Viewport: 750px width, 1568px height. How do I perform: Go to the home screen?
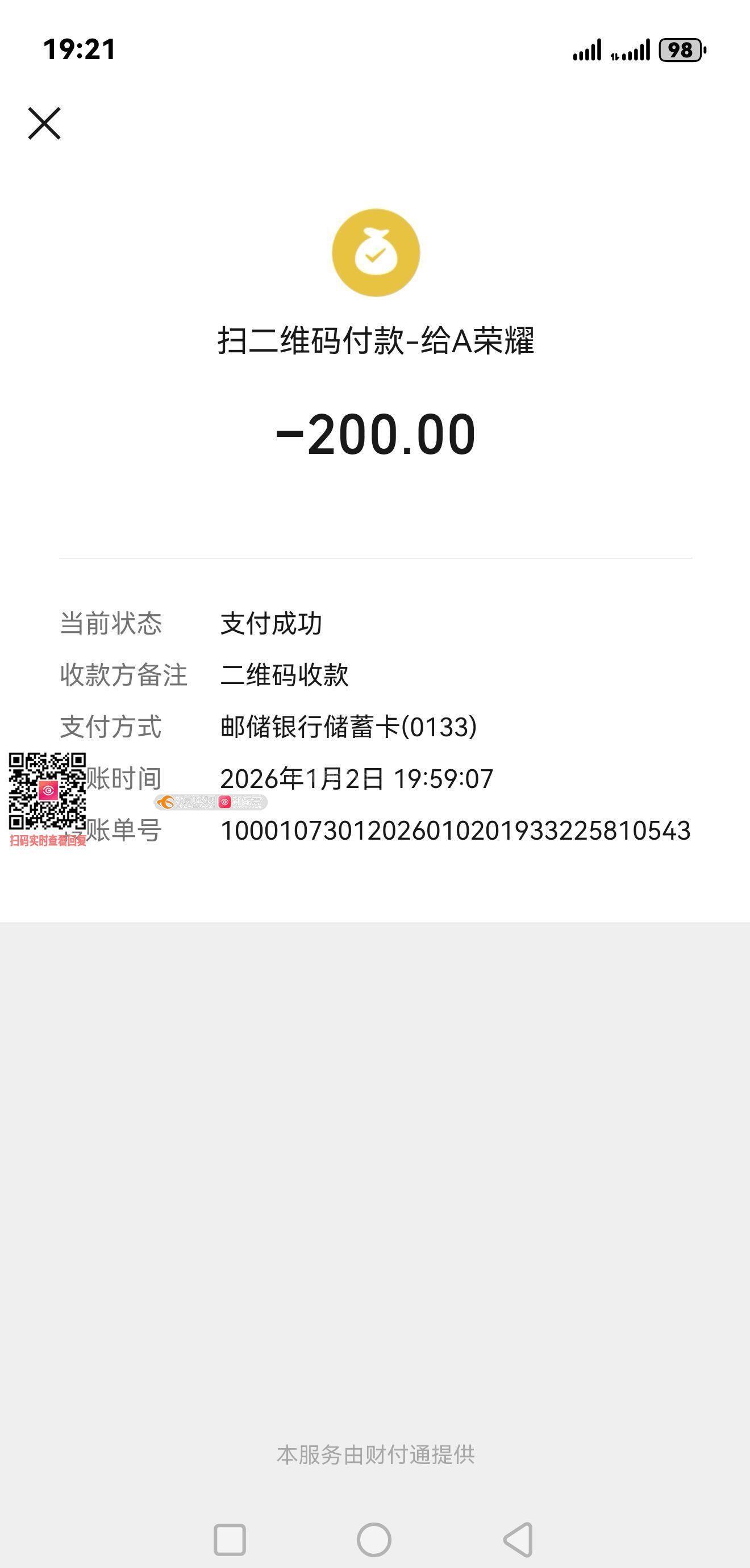tap(374, 1540)
